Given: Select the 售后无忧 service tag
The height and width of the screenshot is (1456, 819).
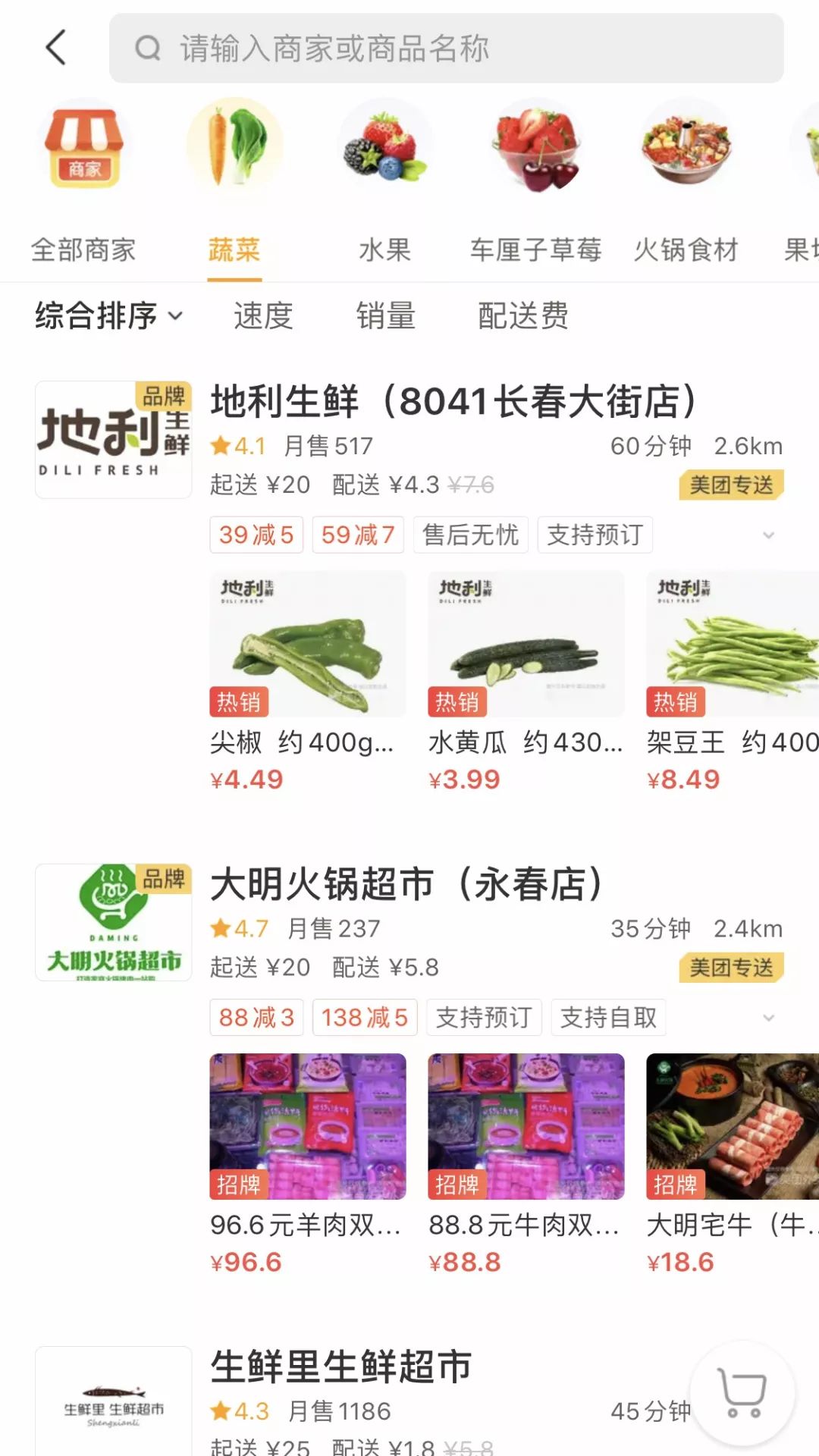Looking at the screenshot, I should (470, 535).
